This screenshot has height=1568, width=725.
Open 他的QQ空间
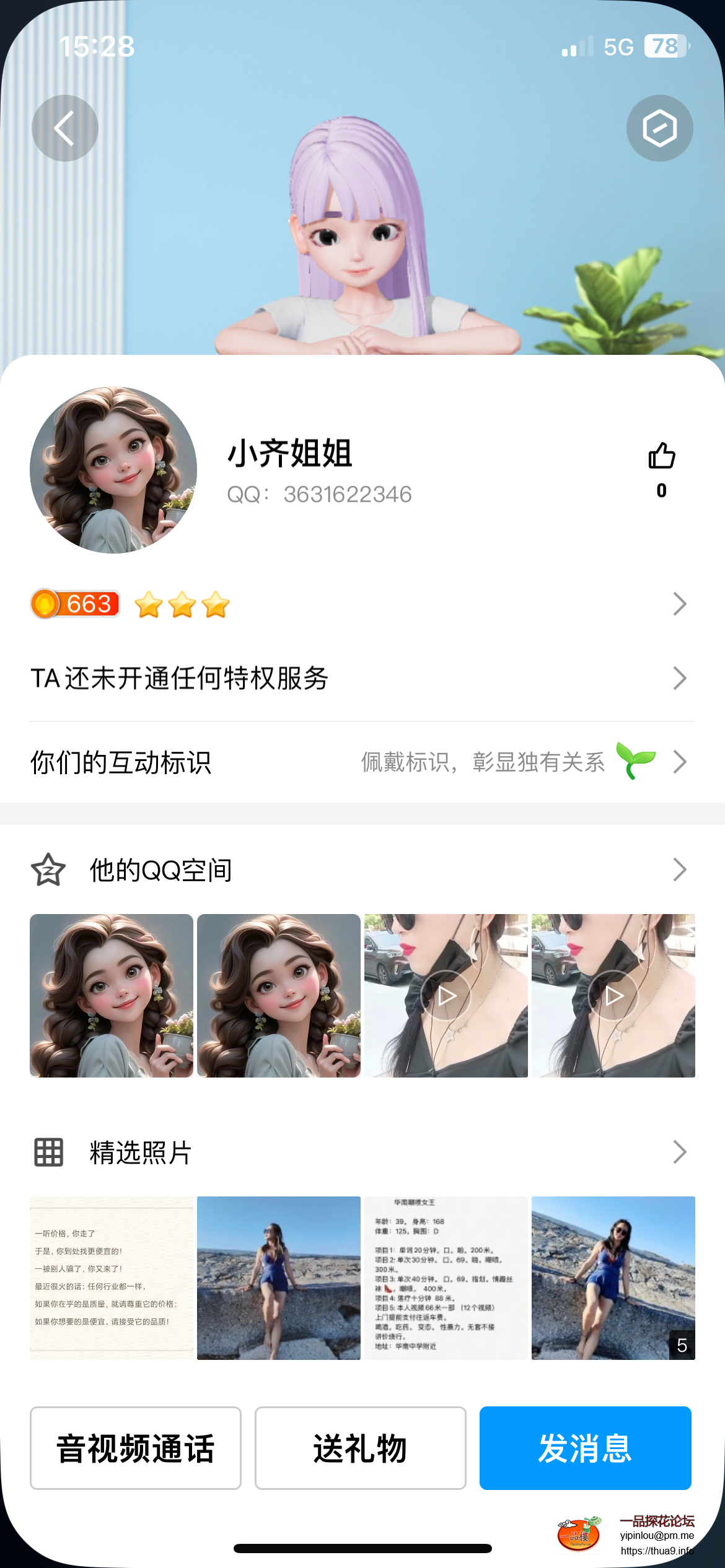tap(362, 870)
